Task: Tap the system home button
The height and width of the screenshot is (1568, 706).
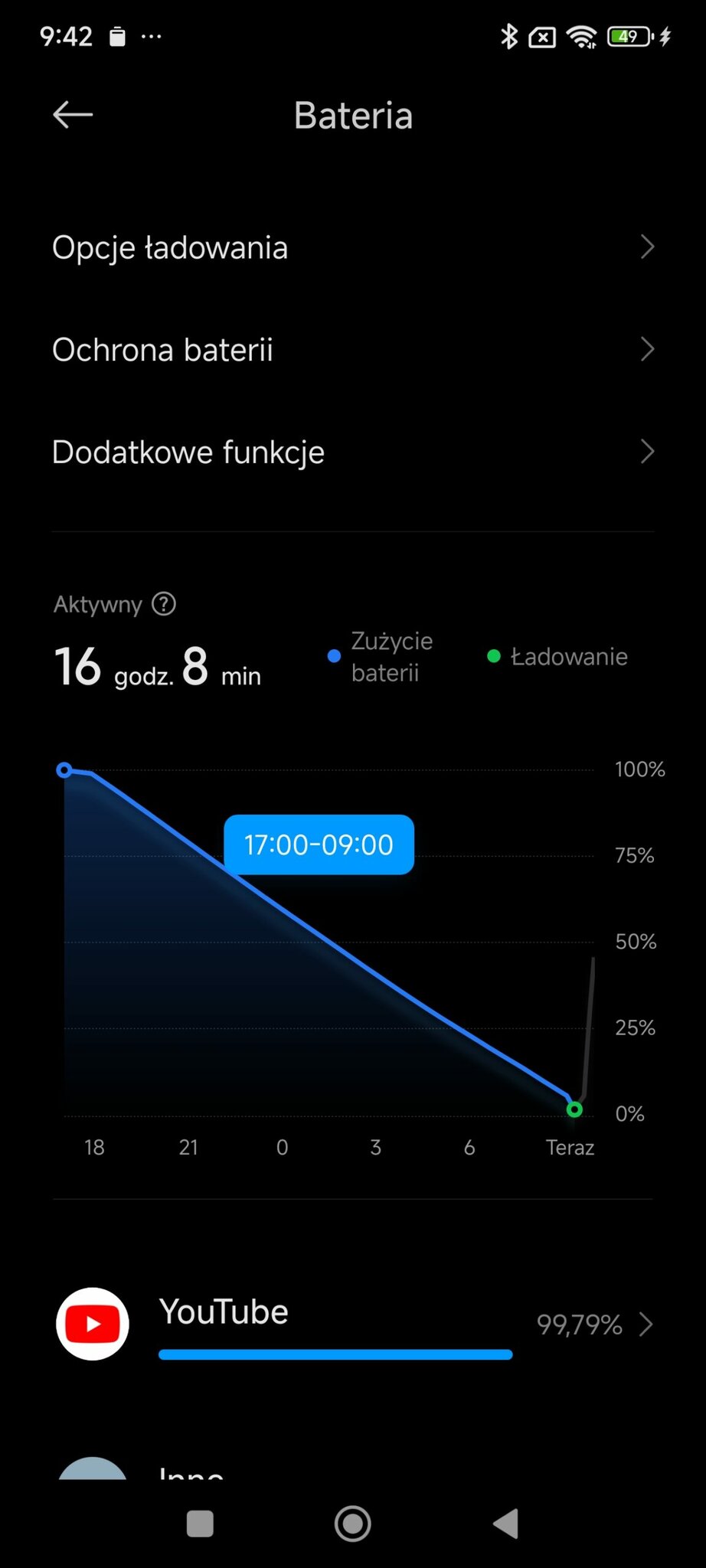Action: click(x=353, y=1524)
